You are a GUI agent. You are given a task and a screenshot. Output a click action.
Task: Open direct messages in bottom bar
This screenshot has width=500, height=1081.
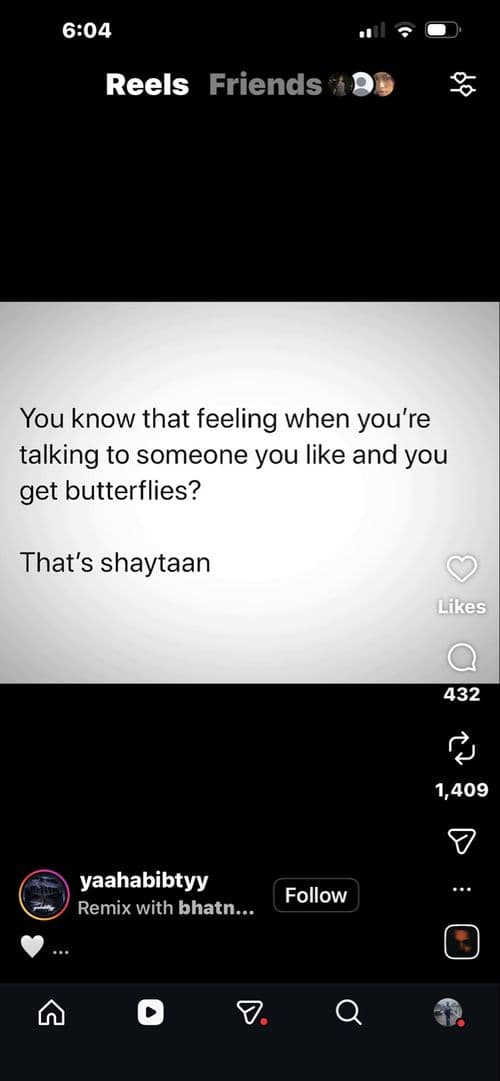[251, 1013]
